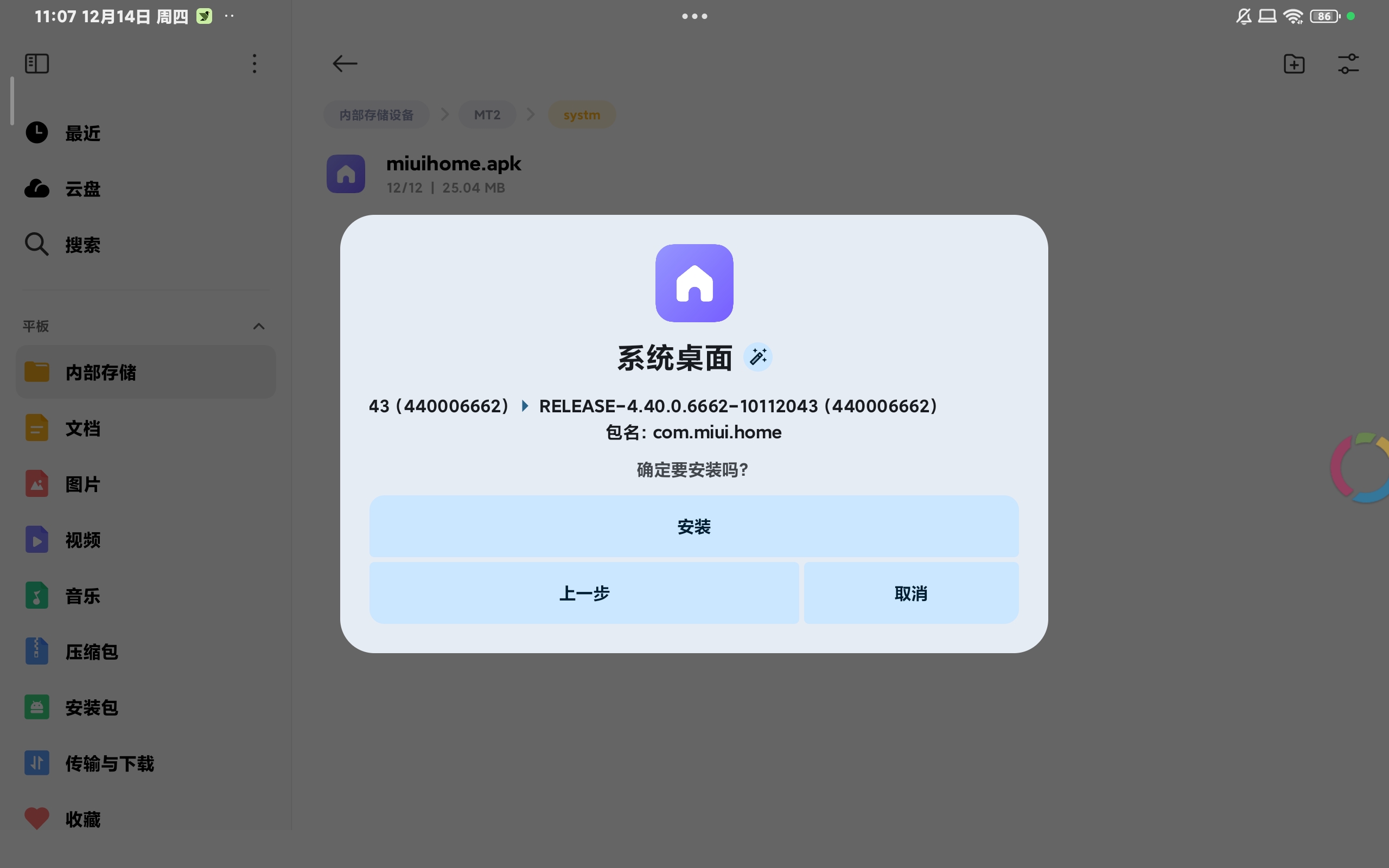This screenshot has width=1389, height=868.
Task: Go back with the 上一步 button
Action: [584, 592]
